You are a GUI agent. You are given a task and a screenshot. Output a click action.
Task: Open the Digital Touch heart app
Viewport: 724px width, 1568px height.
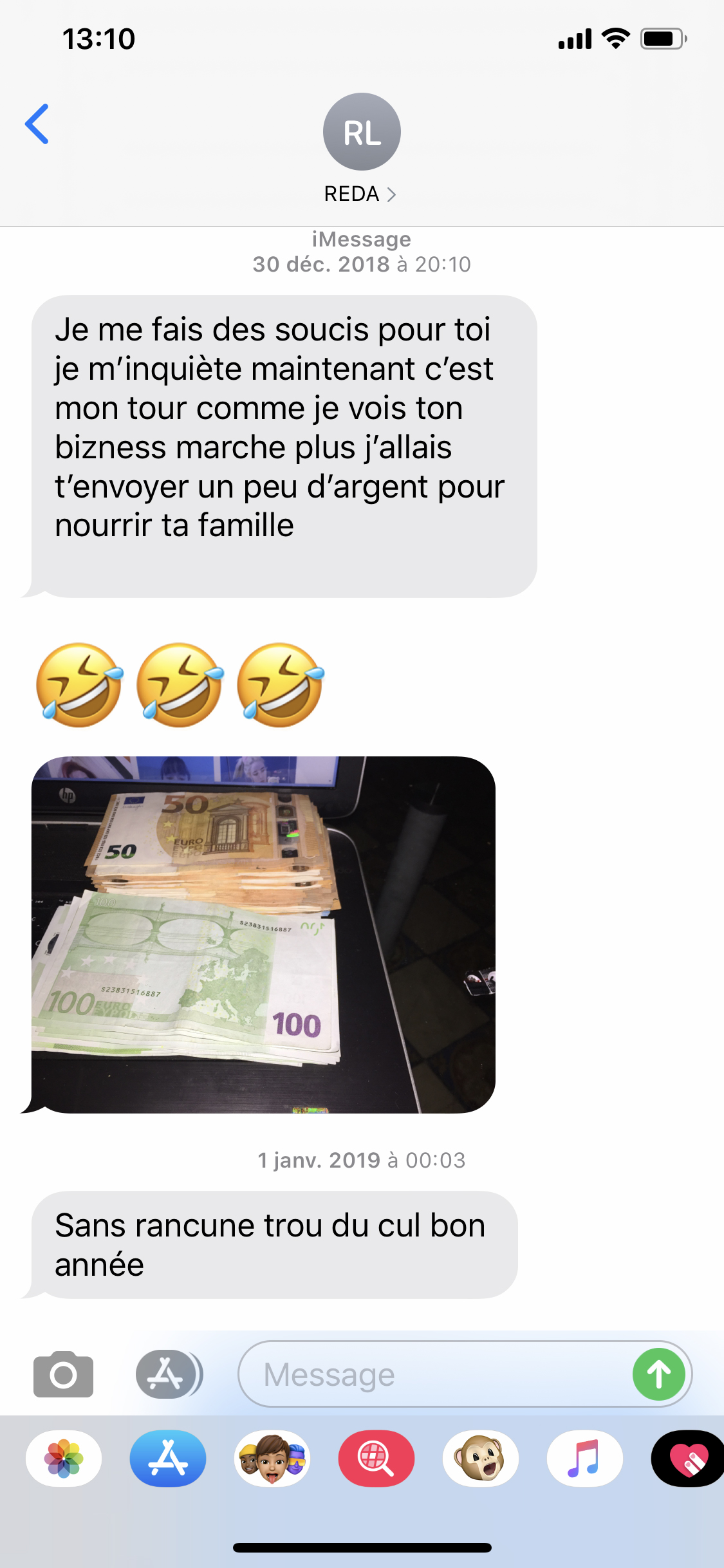(x=687, y=1459)
